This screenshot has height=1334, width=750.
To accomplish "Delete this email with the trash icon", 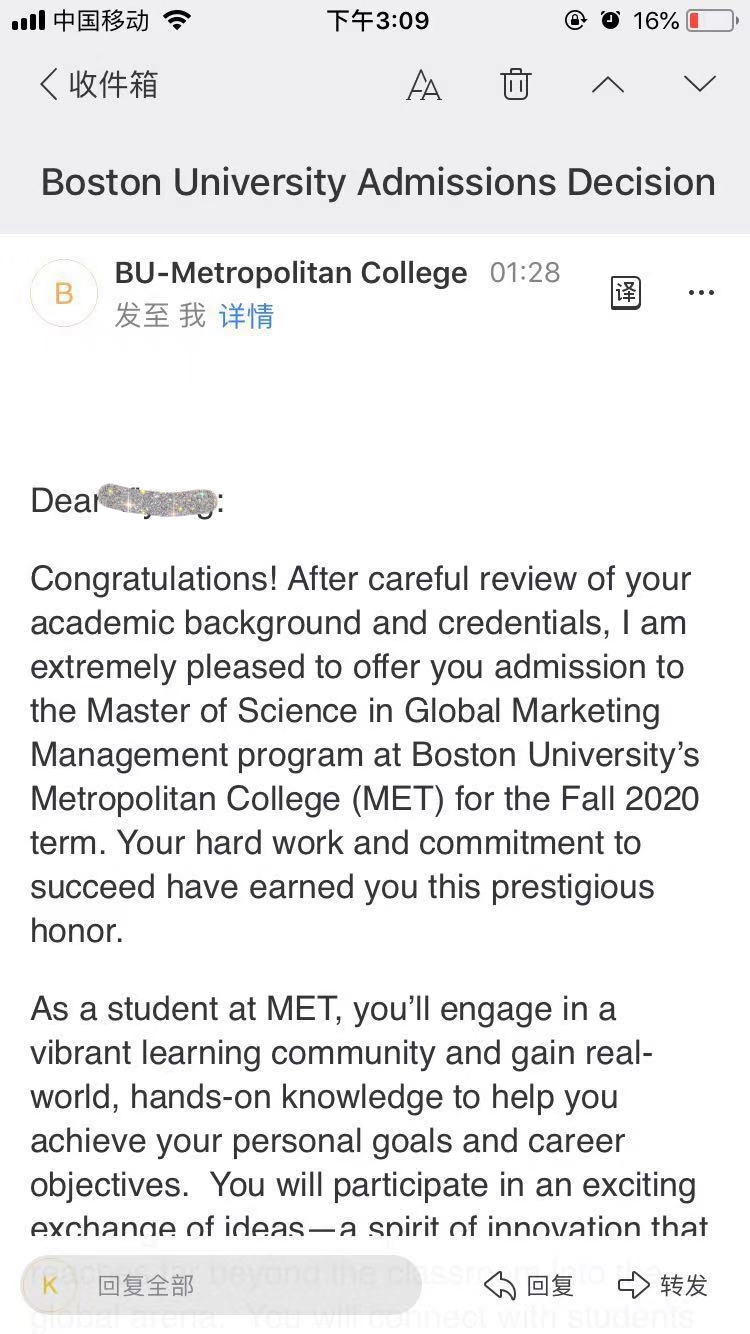I will [515, 85].
